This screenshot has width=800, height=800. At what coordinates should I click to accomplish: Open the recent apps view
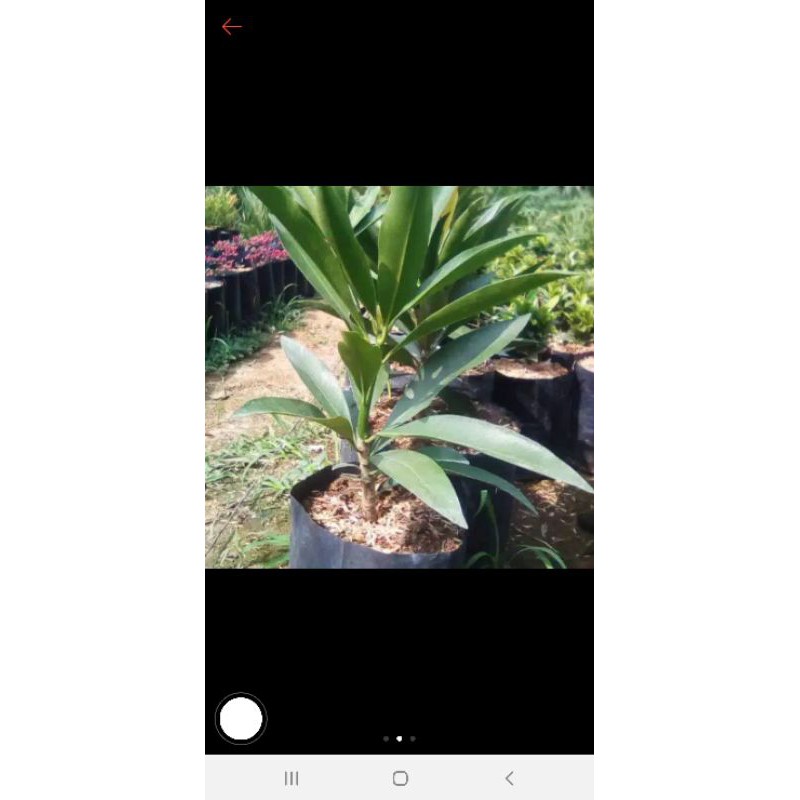(291, 778)
